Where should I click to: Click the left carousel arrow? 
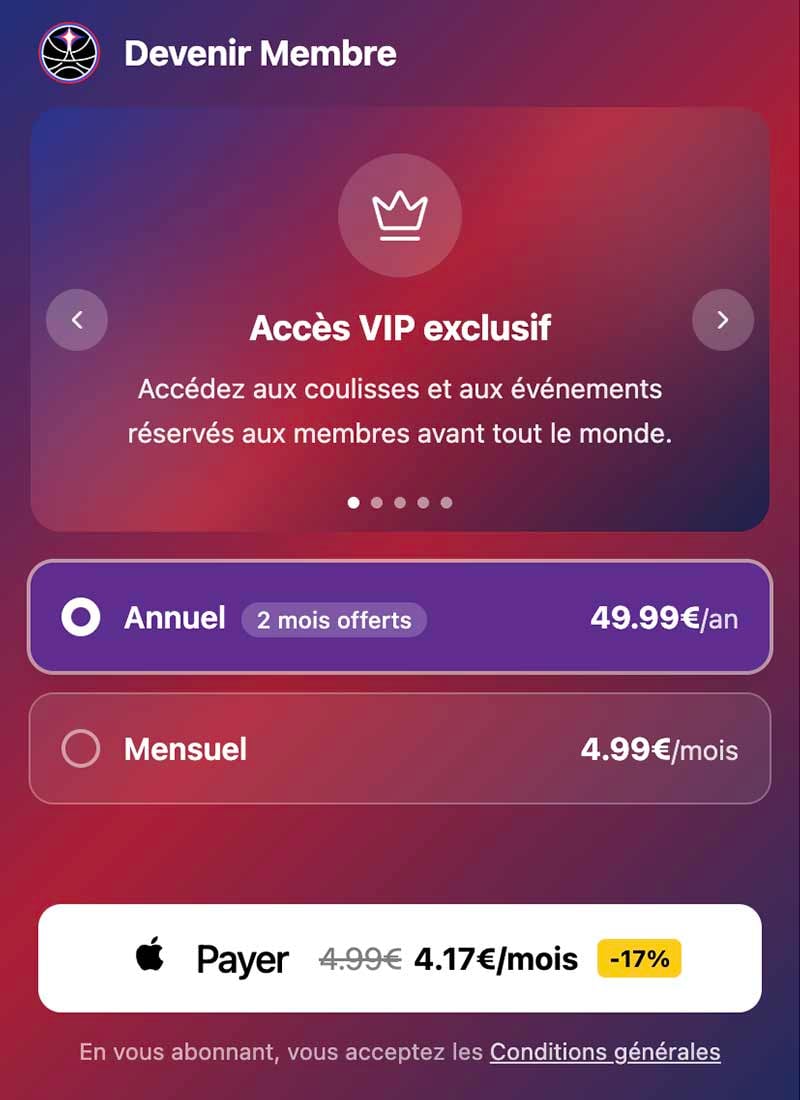coord(76,320)
